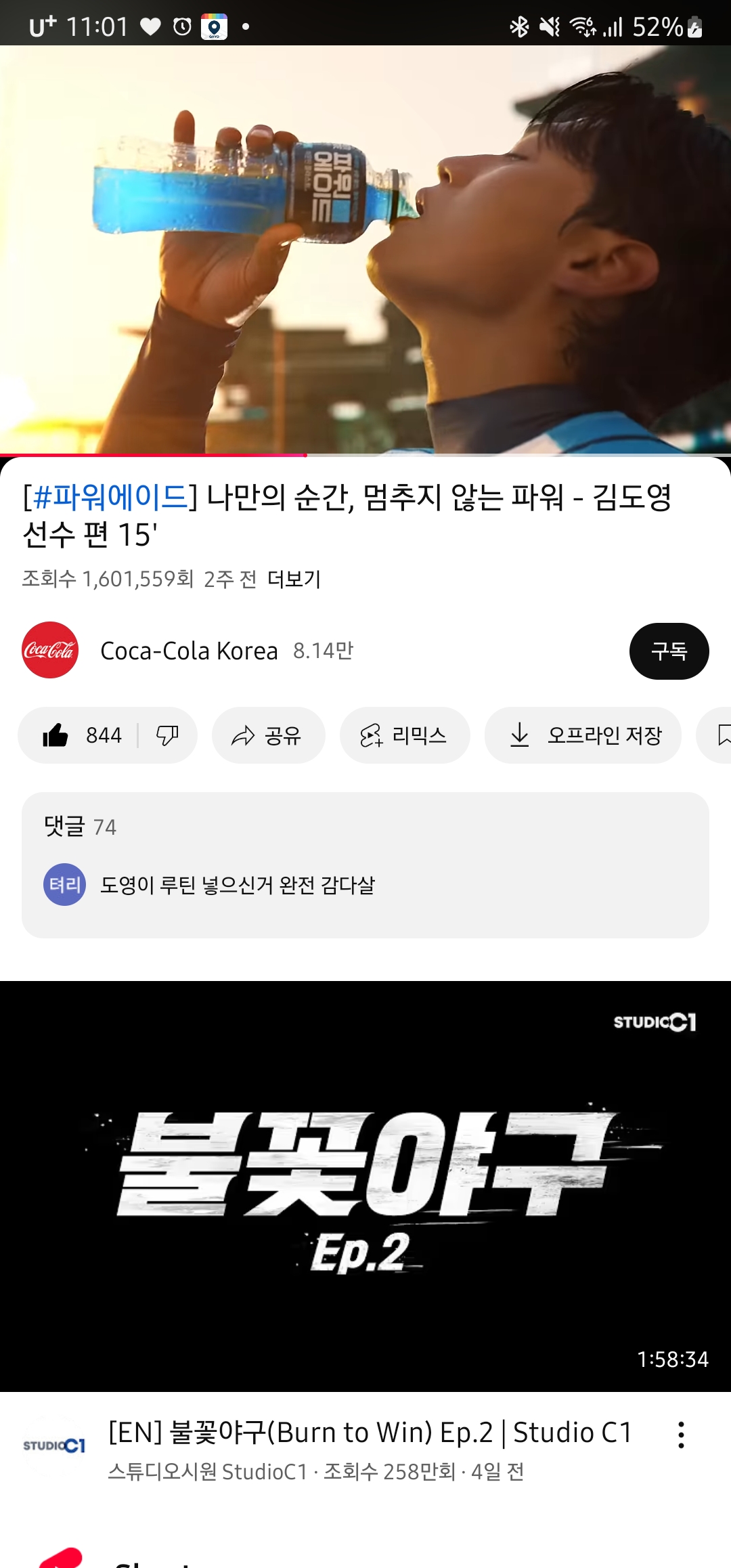Create a remix with 리믹스
Image resolution: width=731 pixels, height=1568 pixels.
(x=404, y=735)
